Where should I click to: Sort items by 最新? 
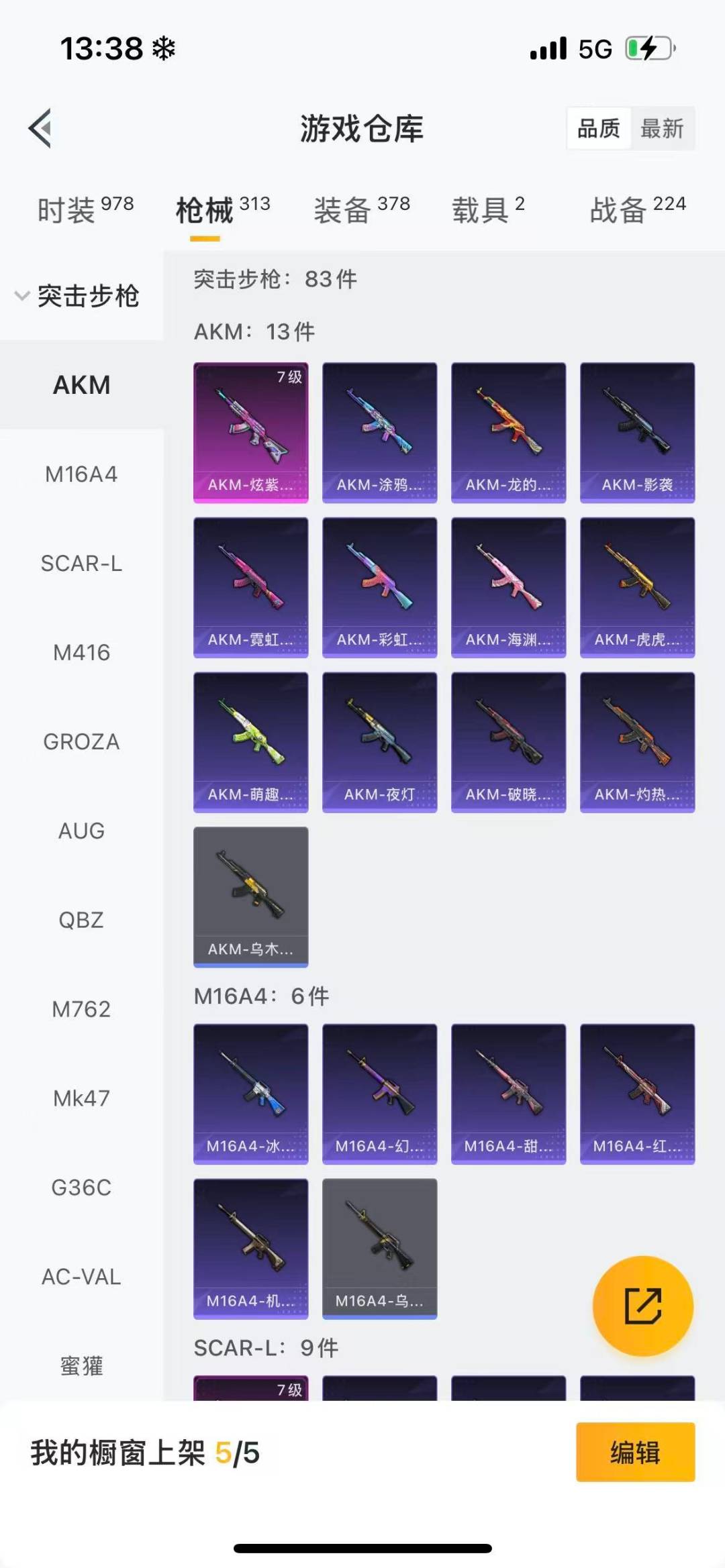point(662,128)
